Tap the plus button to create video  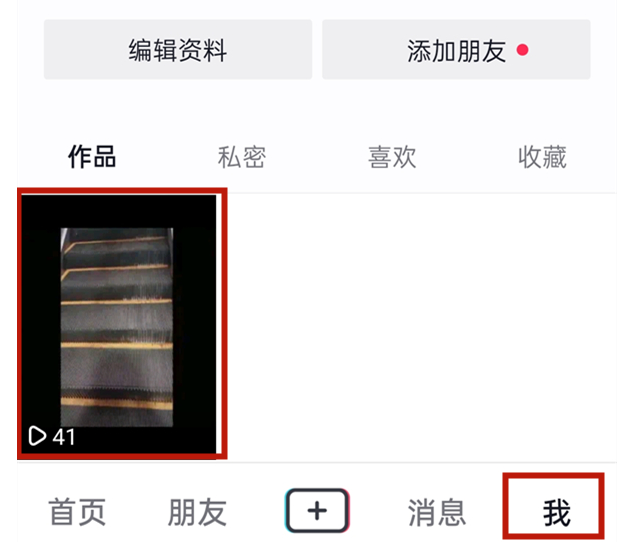pyautogui.click(x=317, y=511)
